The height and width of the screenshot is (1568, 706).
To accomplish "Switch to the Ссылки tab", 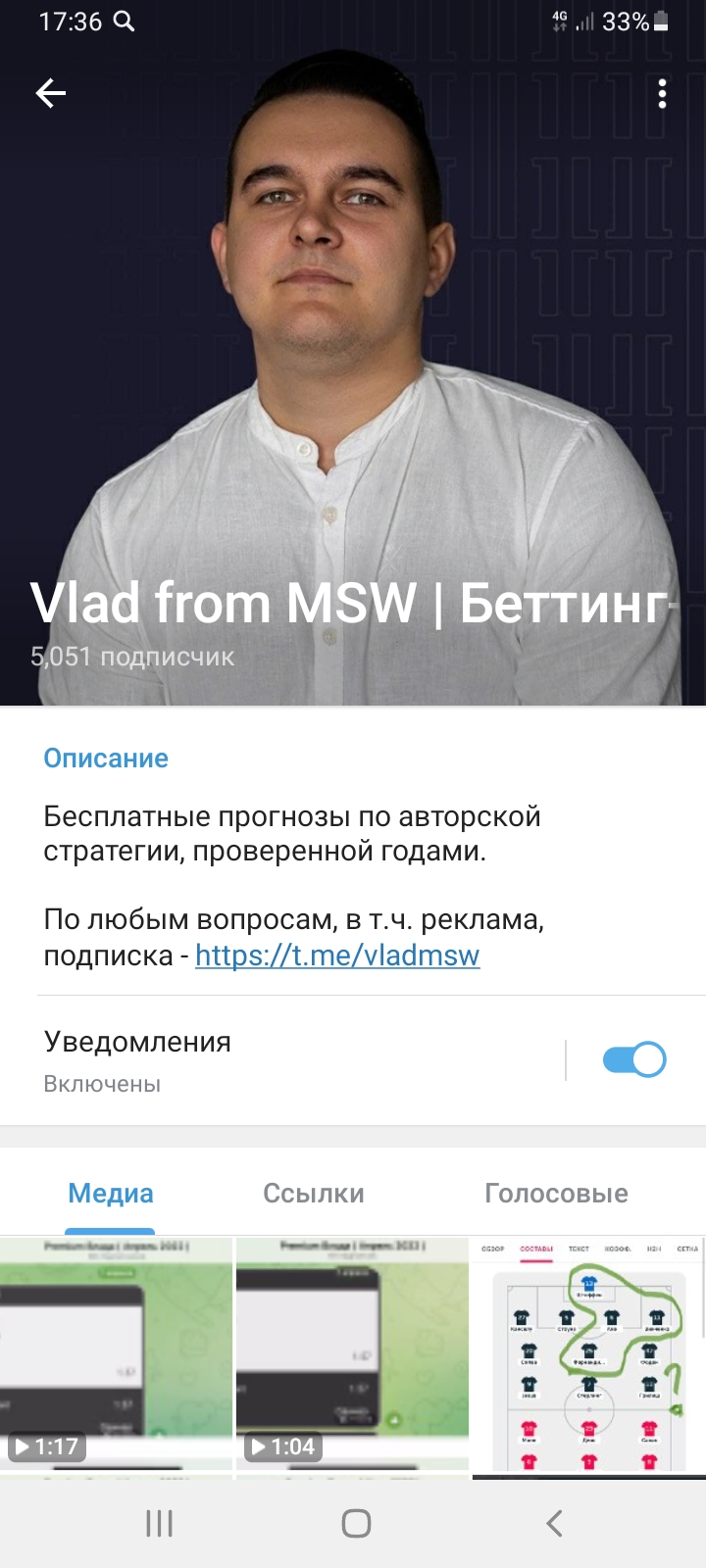I will pyautogui.click(x=314, y=1193).
